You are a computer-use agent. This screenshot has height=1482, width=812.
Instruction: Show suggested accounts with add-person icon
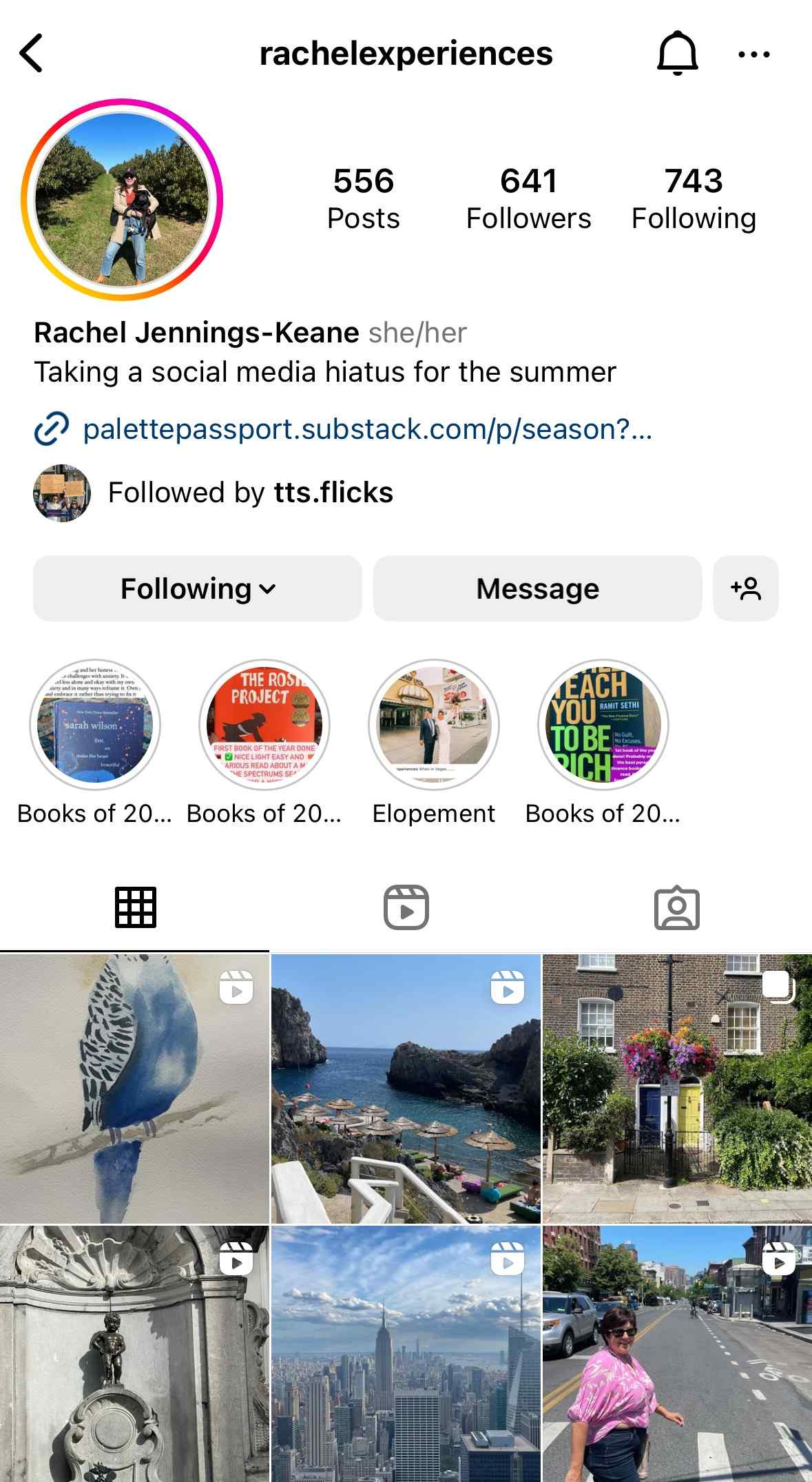746,588
